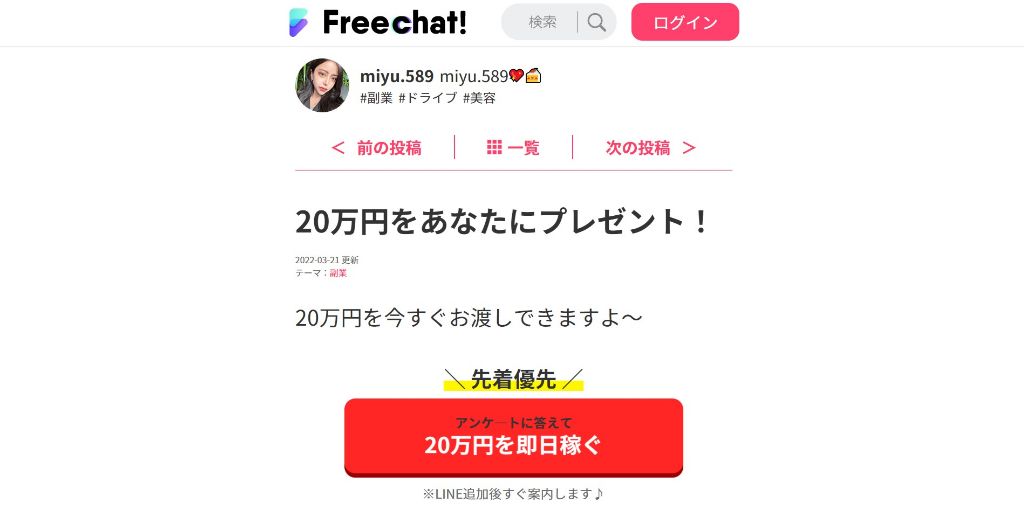The height and width of the screenshot is (513, 1024).
Task: Go to the previous post (前の投稿)
Action: (376, 148)
